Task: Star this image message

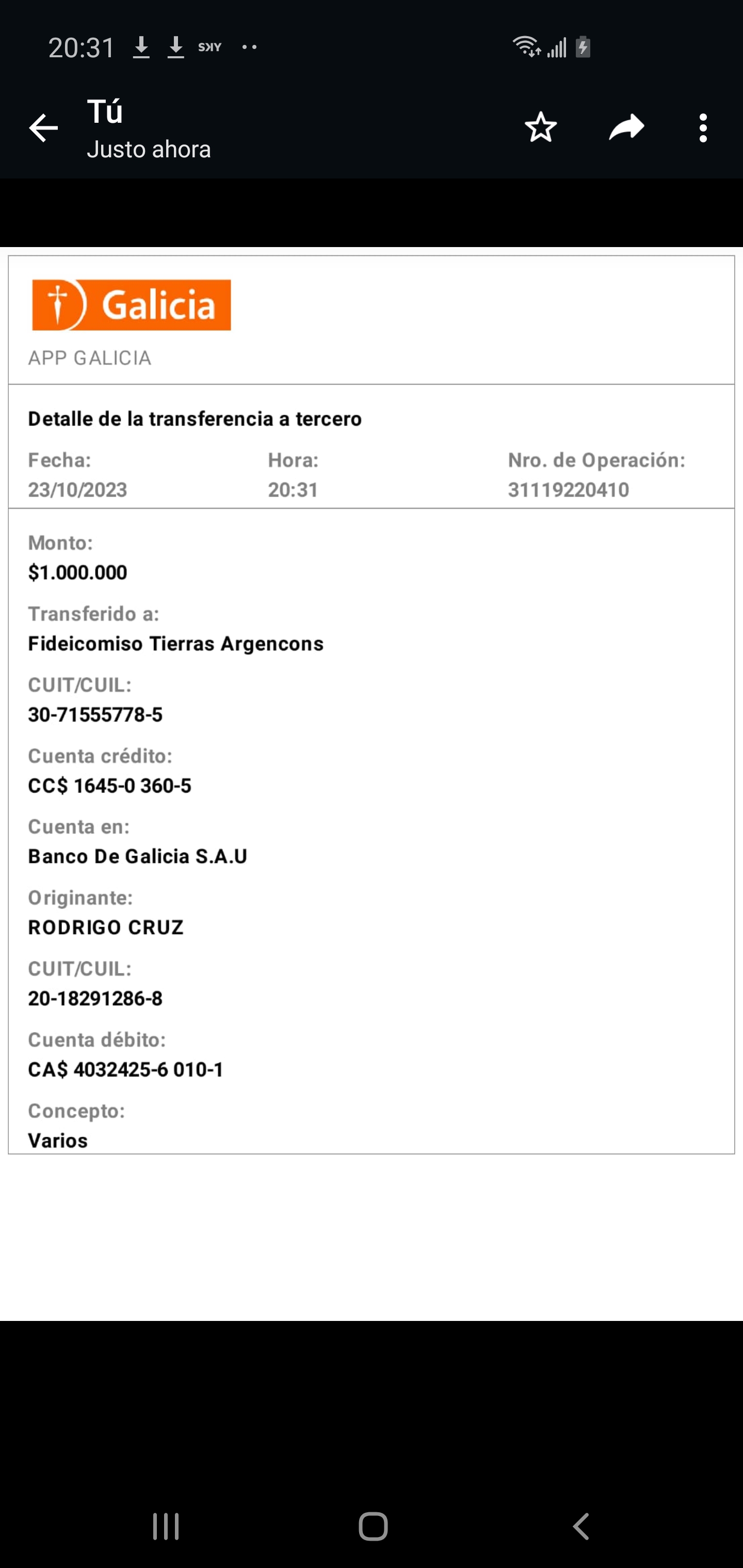Action: [541, 127]
